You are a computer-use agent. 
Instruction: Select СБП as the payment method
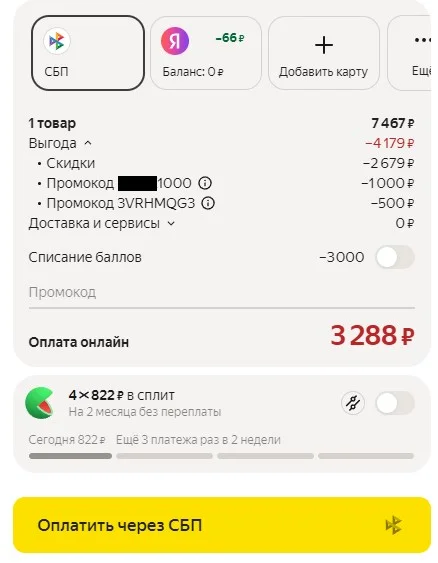pos(88,53)
